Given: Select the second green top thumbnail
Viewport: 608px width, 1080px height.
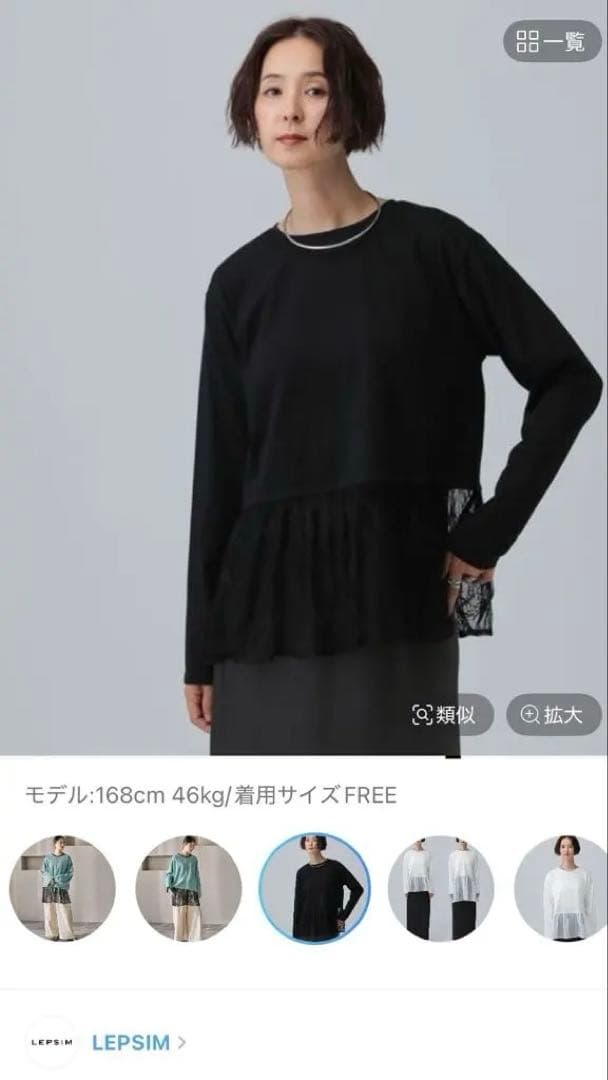Looking at the screenshot, I should (x=189, y=889).
